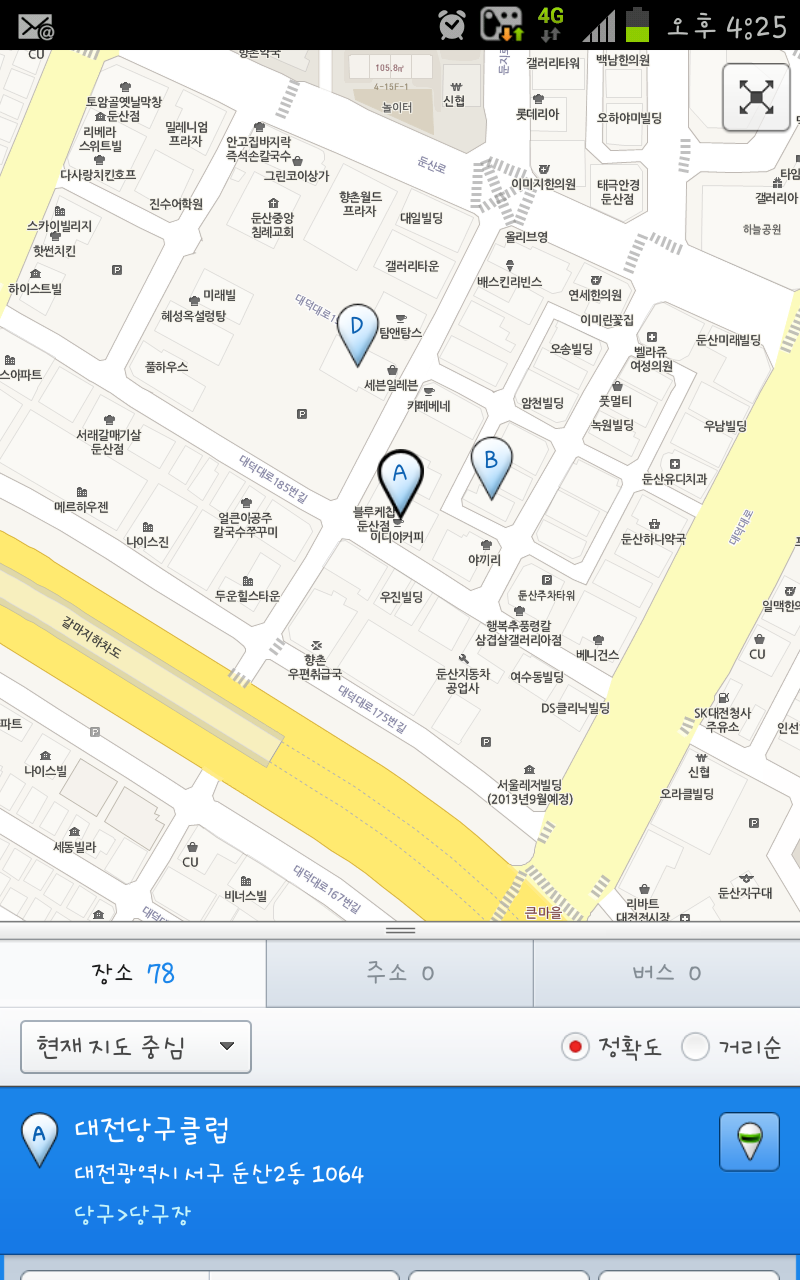Switch to the 버스 tab

666,973
